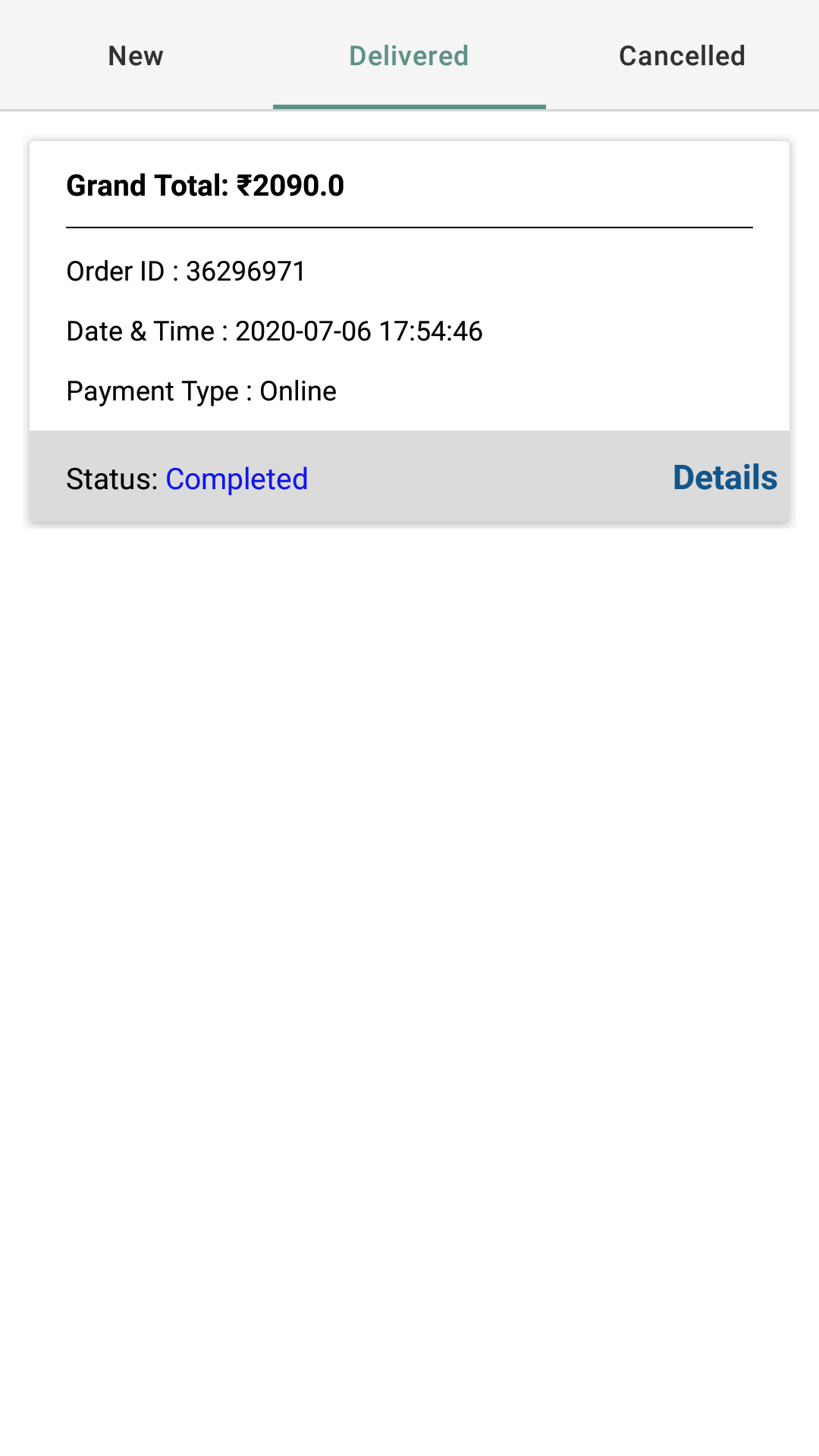Select the Delivered tab

point(409,55)
